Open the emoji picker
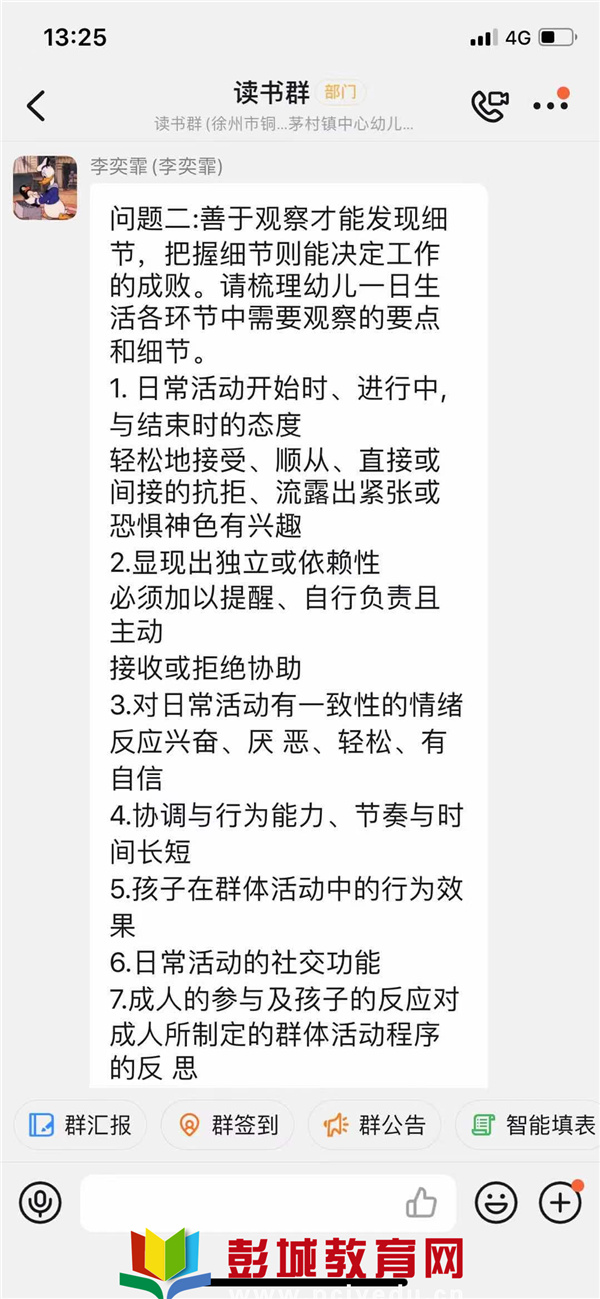The image size is (600, 1299). (x=496, y=1202)
